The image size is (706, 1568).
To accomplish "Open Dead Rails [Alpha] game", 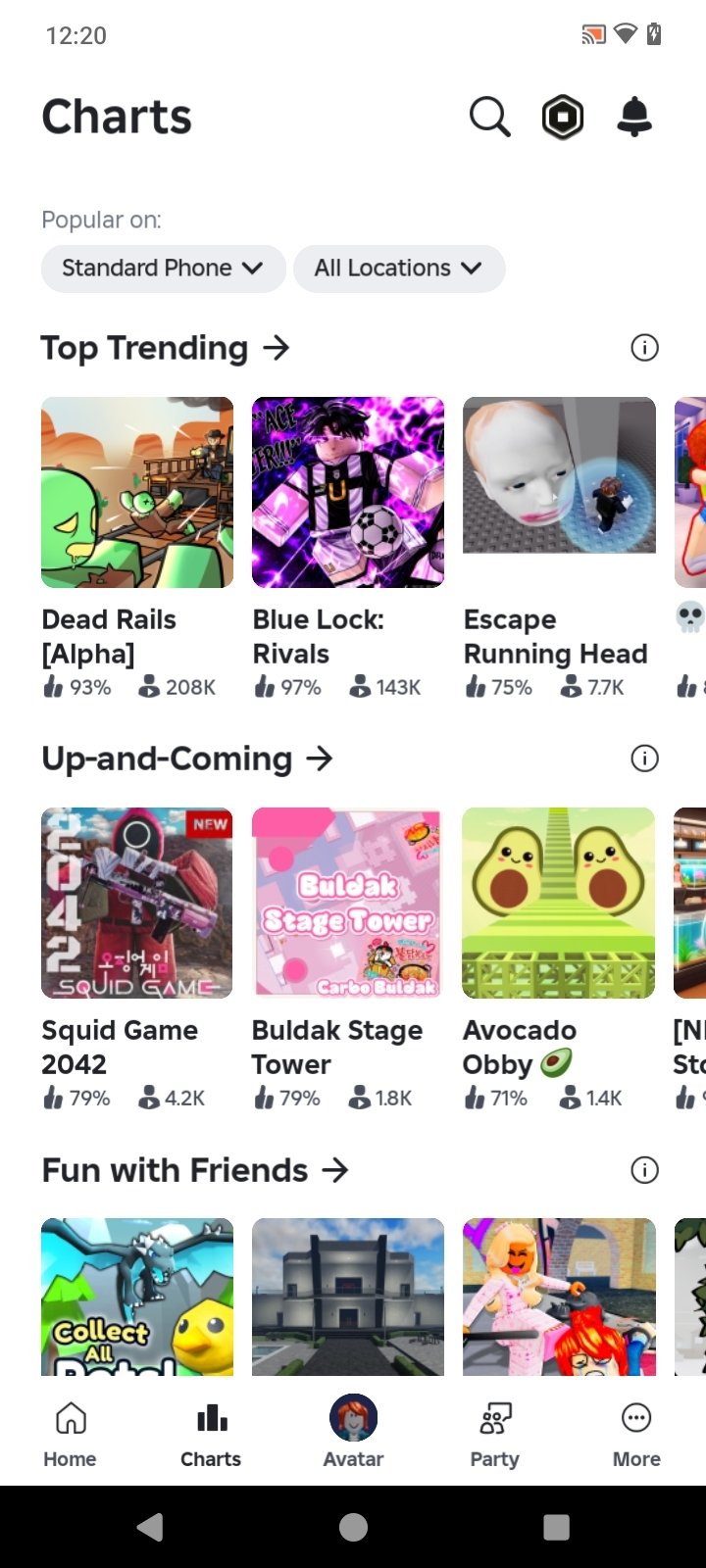I will point(137,493).
